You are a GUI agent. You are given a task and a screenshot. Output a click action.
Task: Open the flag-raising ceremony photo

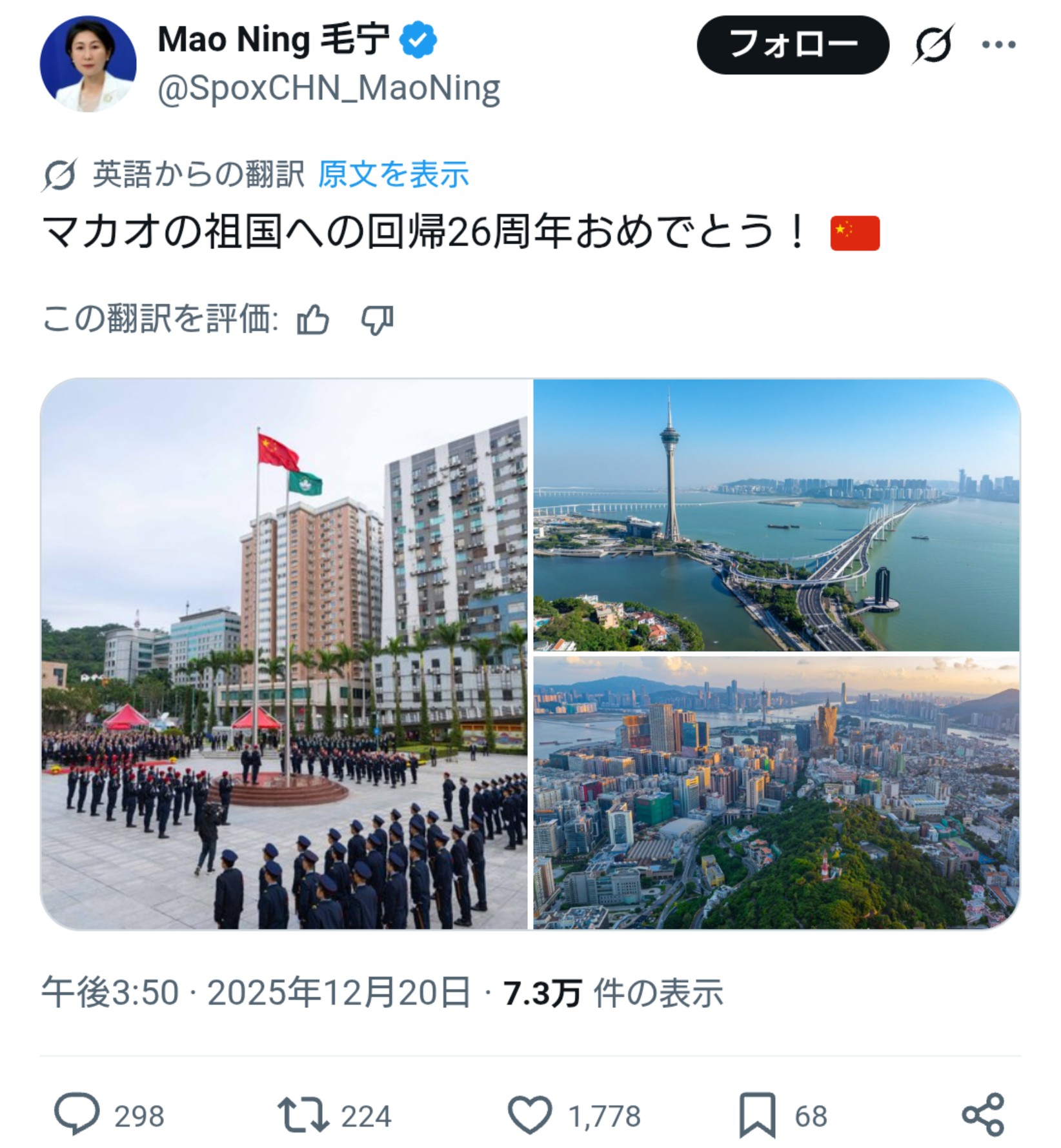coord(285,654)
